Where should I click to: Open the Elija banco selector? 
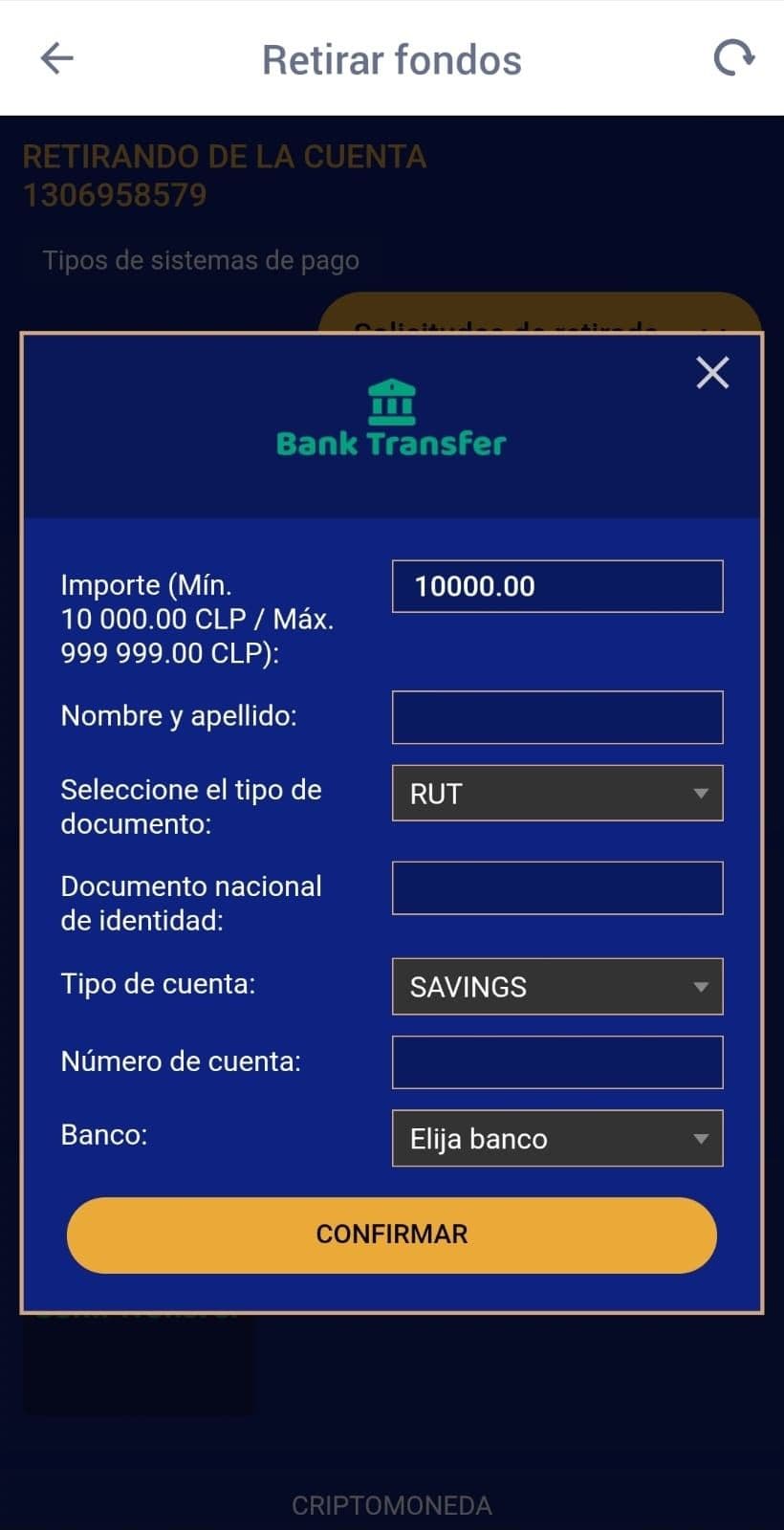pyautogui.click(x=557, y=1138)
